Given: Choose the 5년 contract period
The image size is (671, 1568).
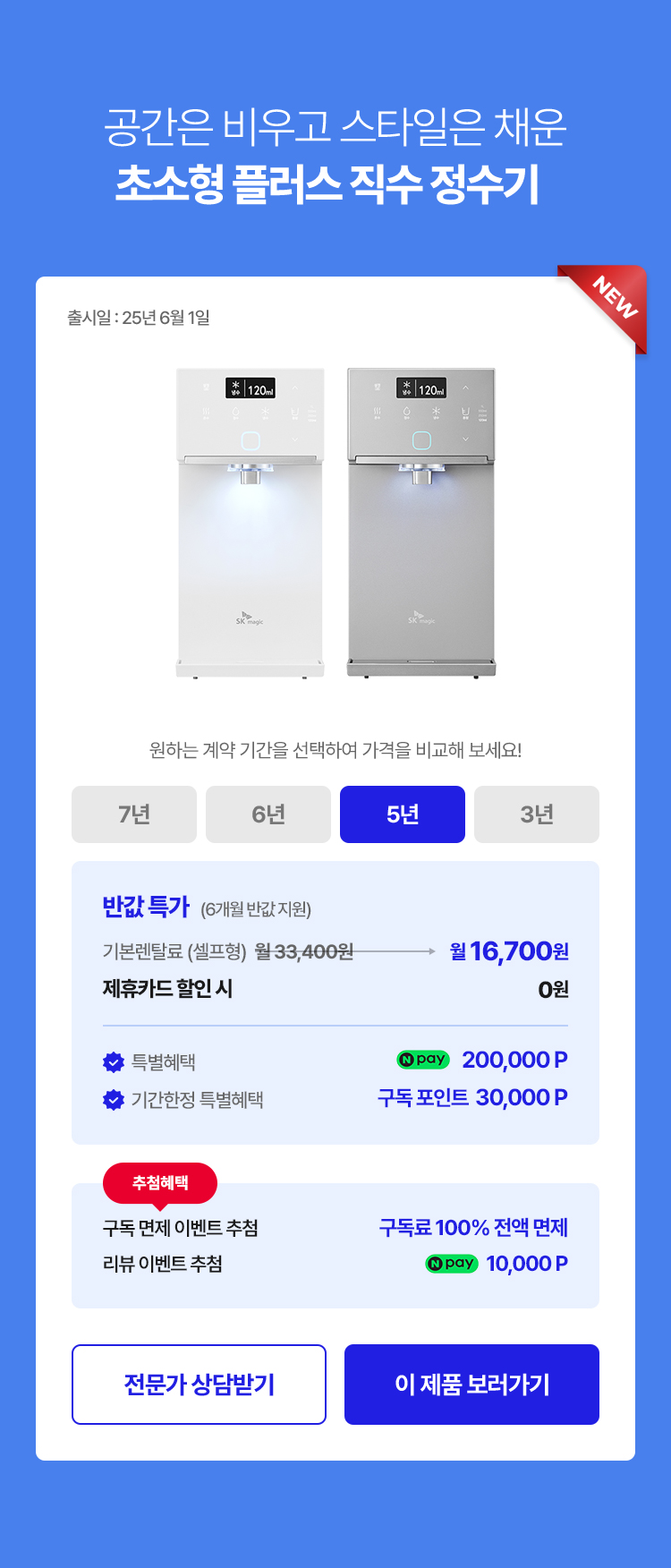Looking at the screenshot, I should coord(403,814).
